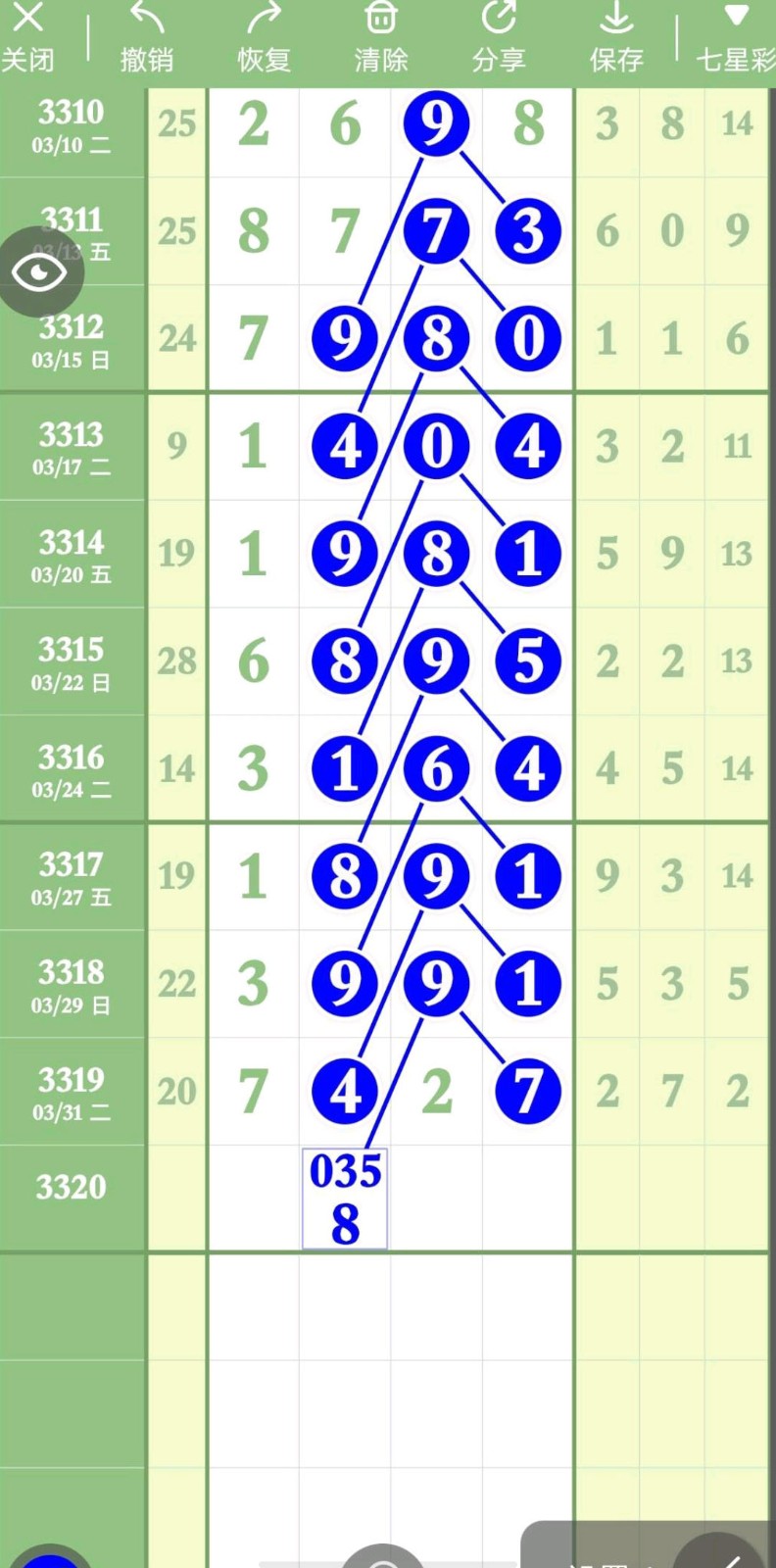
Task: Tap the 0358 prediction note box
Action: (x=345, y=1198)
